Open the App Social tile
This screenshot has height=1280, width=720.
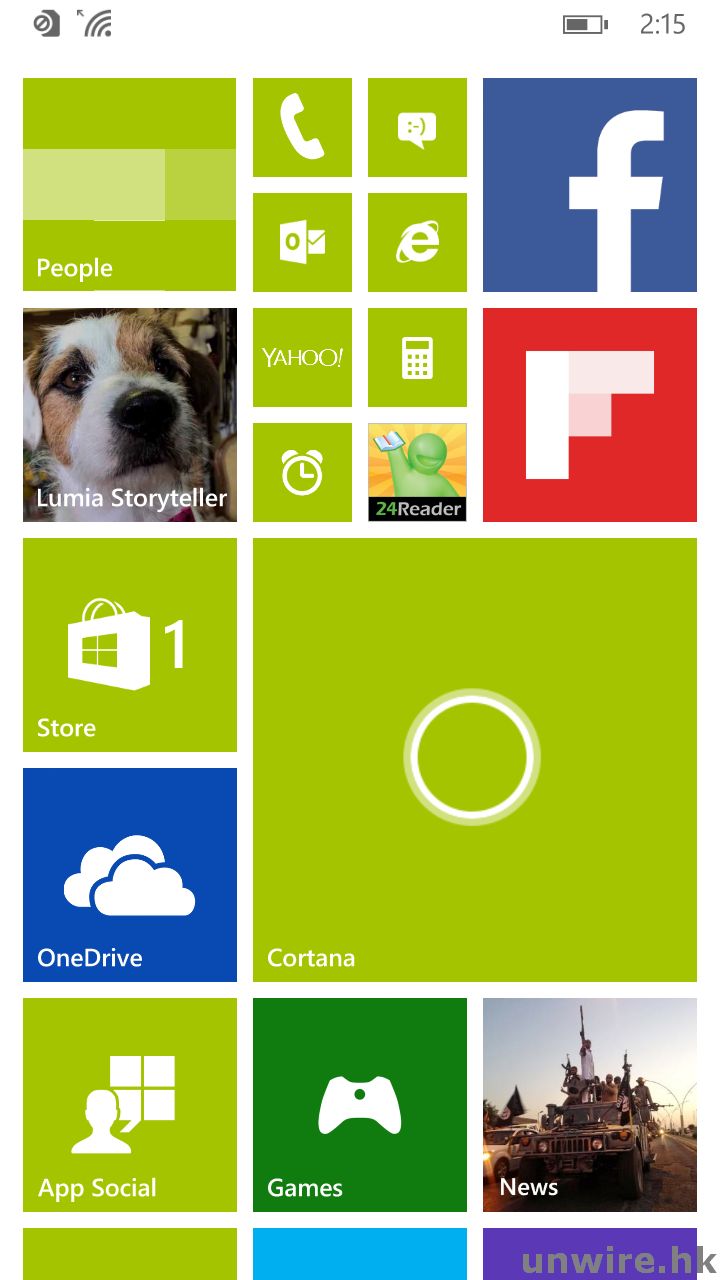point(129,1105)
